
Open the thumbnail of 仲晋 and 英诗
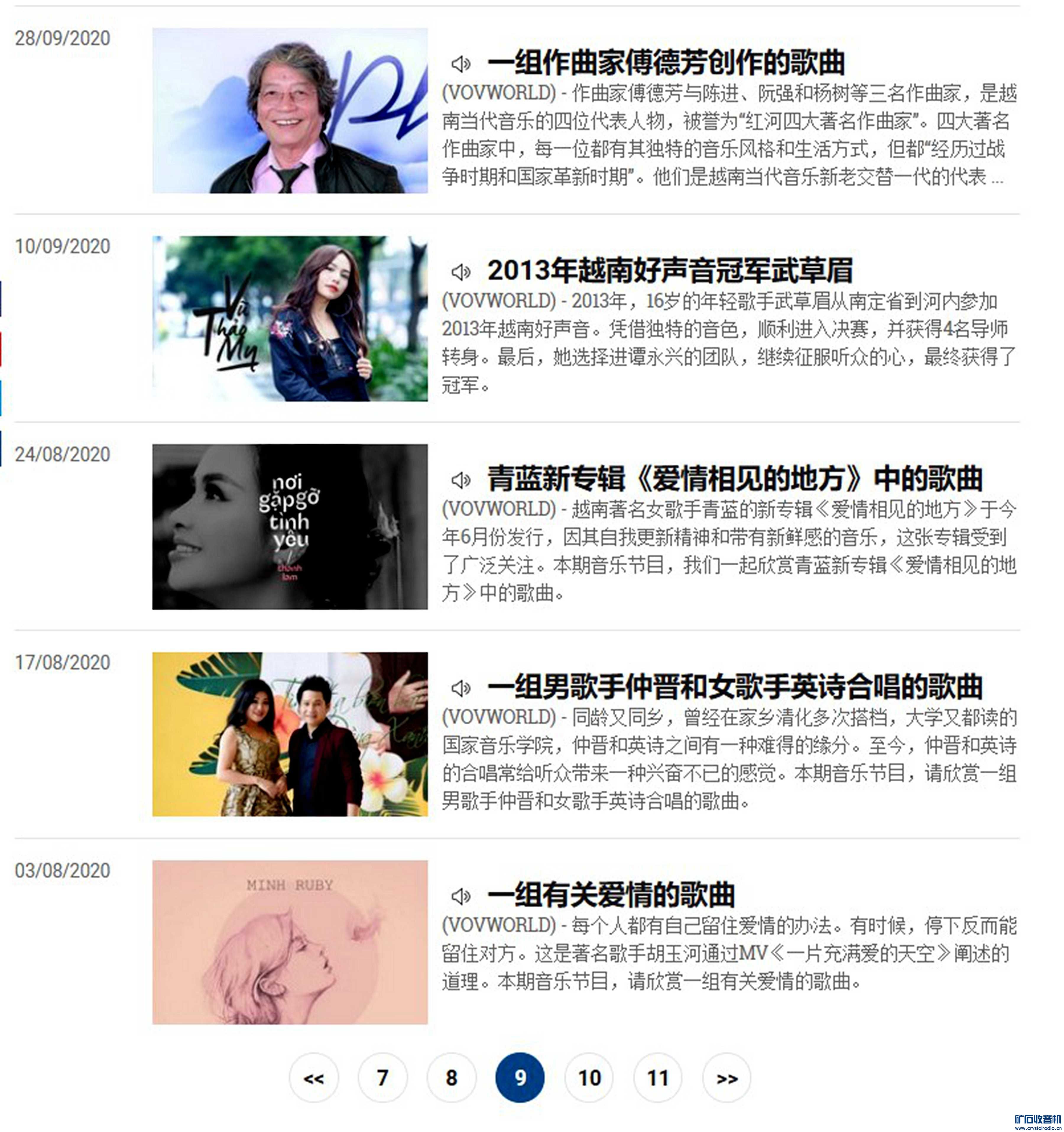click(x=290, y=734)
